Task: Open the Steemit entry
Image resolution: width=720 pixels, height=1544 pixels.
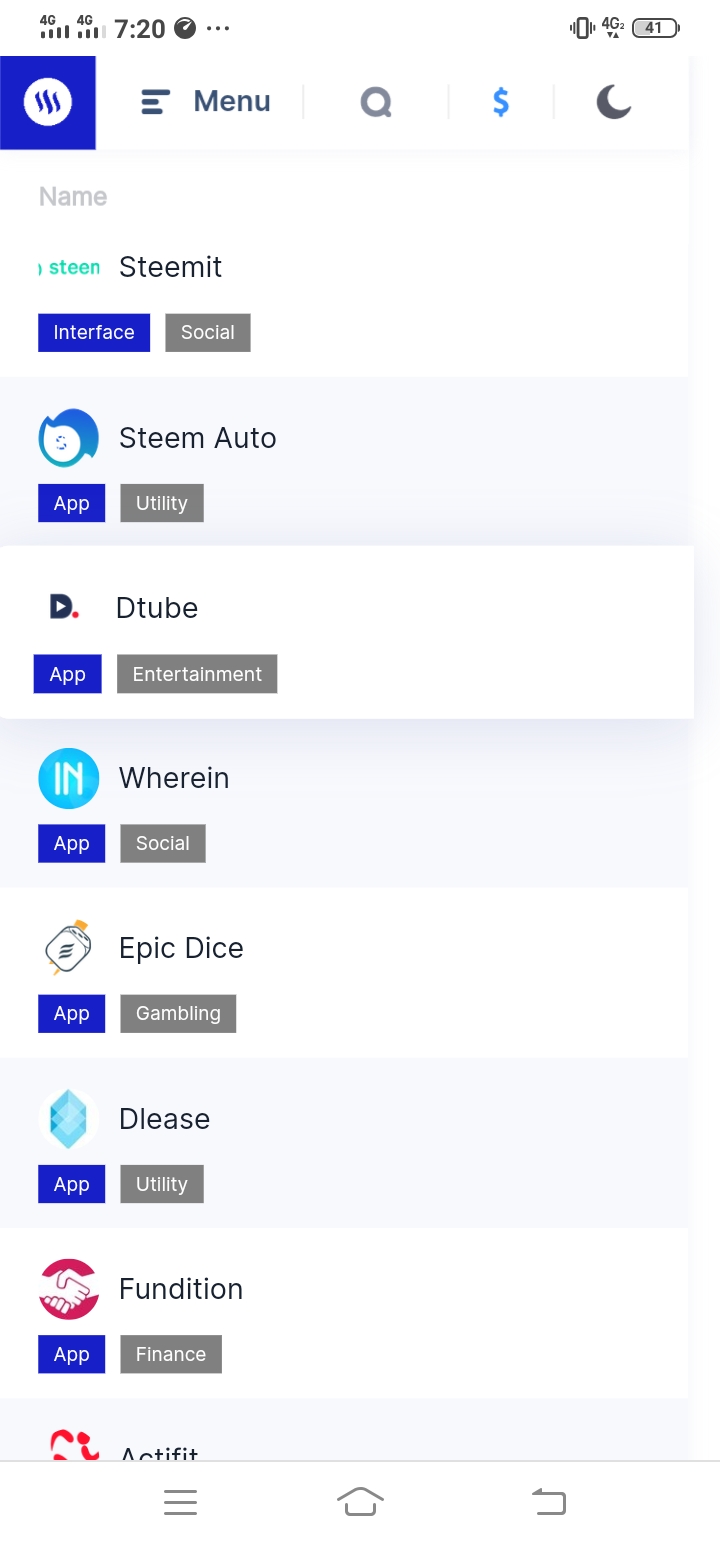Action: (170, 267)
